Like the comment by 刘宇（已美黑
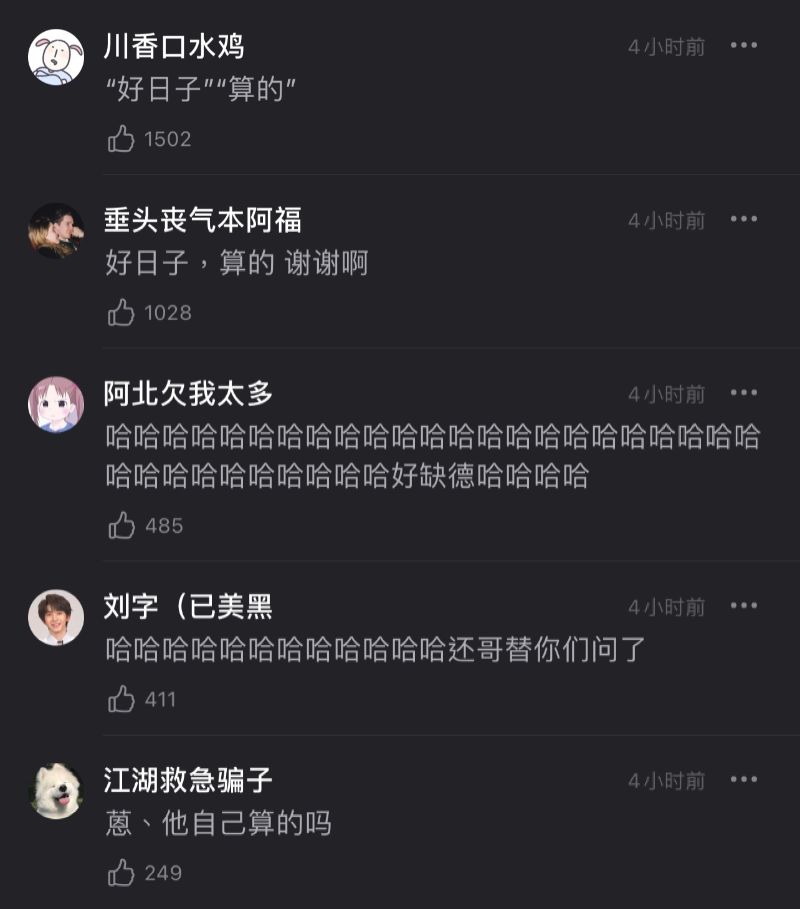The height and width of the screenshot is (909, 800). click(x=122, y=699)
